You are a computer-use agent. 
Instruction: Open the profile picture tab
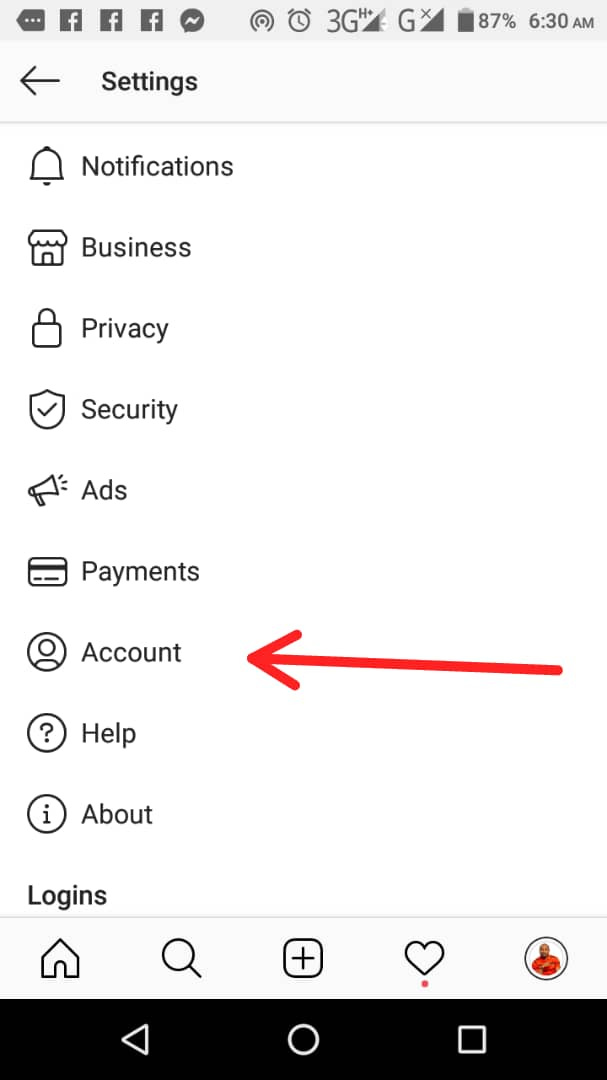(546, 958)
